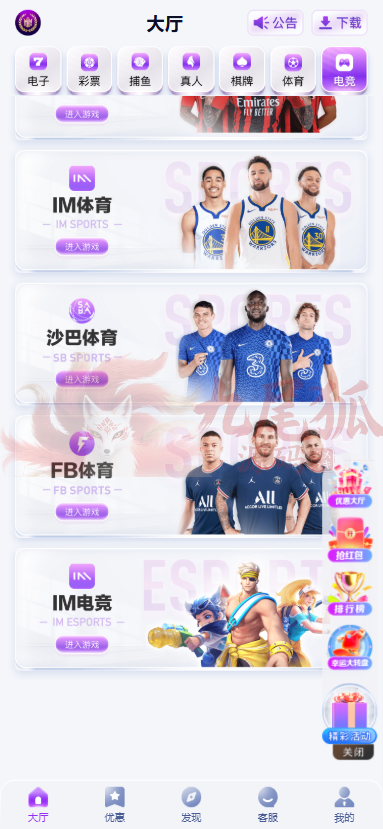
Task: Open the 优惠大厅 floating shortcut
Action: 350,485
